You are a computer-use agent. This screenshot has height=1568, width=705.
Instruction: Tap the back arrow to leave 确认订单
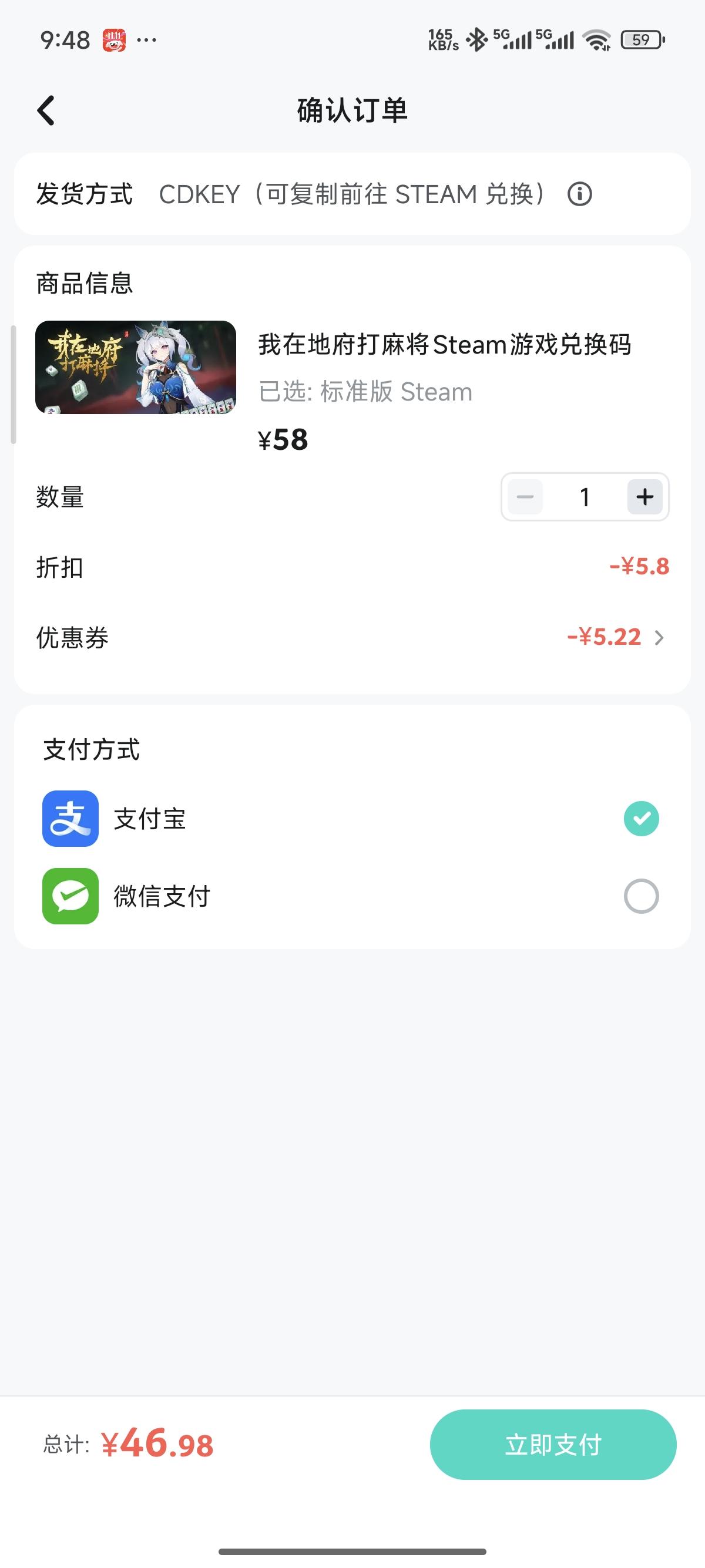click(46, 111)
